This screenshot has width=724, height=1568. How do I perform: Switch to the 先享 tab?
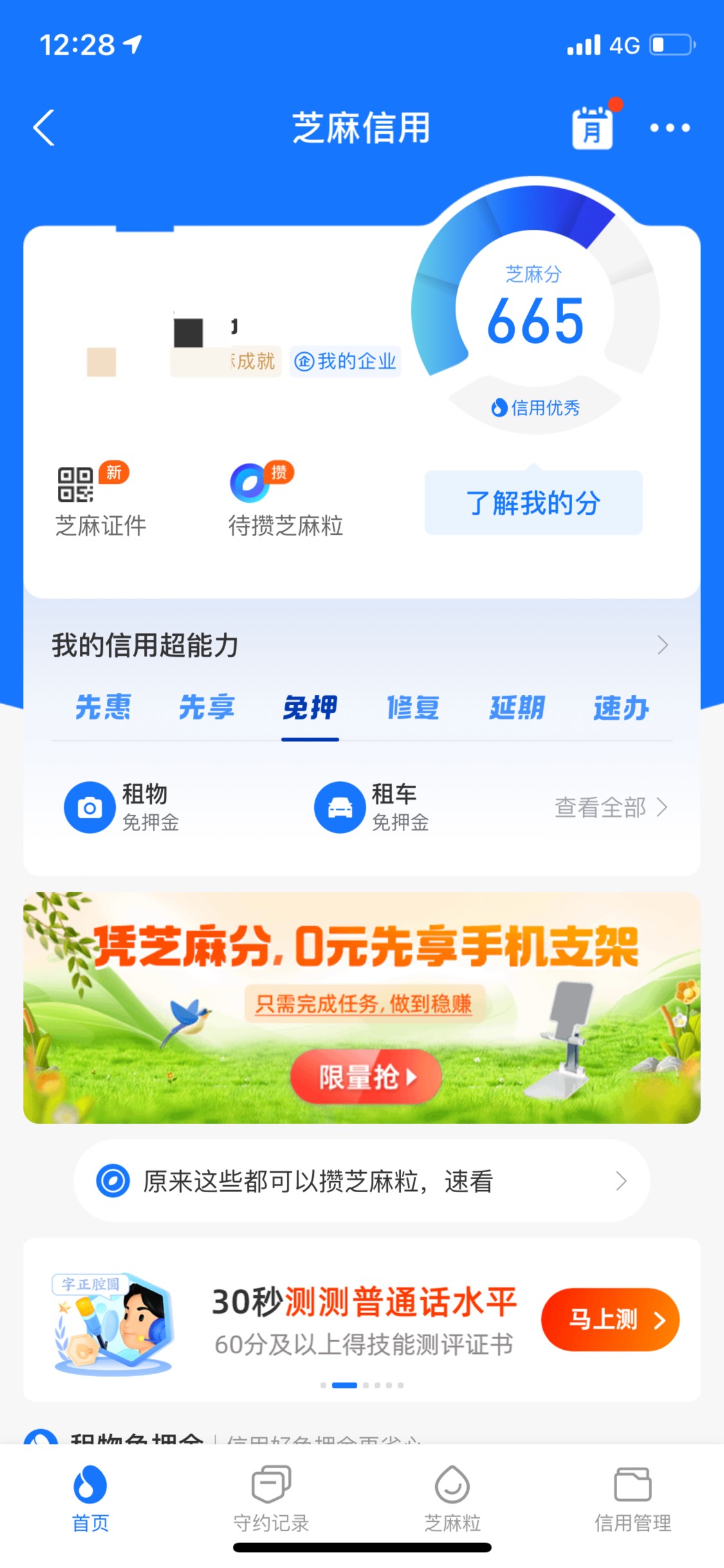[x=207, y=708]
